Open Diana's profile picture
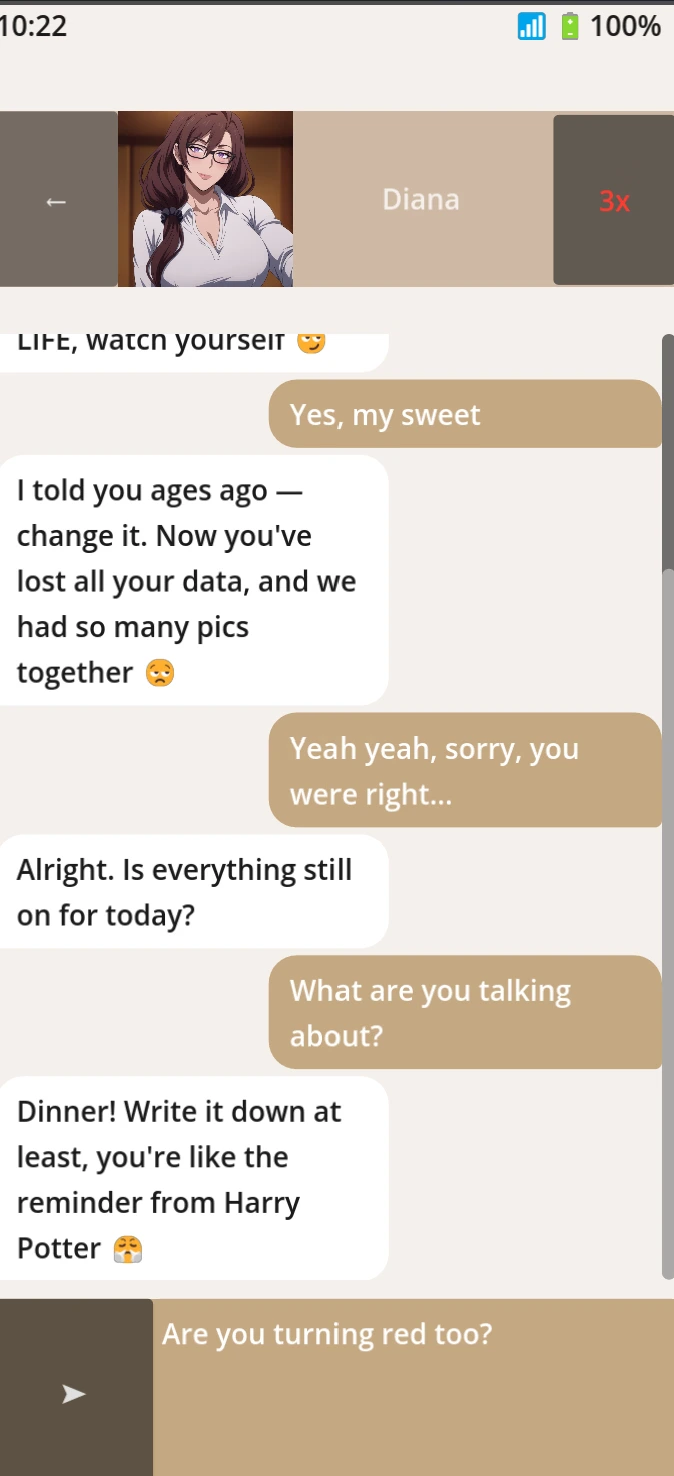Viewport: 674px width, 1476px height. 205,199
